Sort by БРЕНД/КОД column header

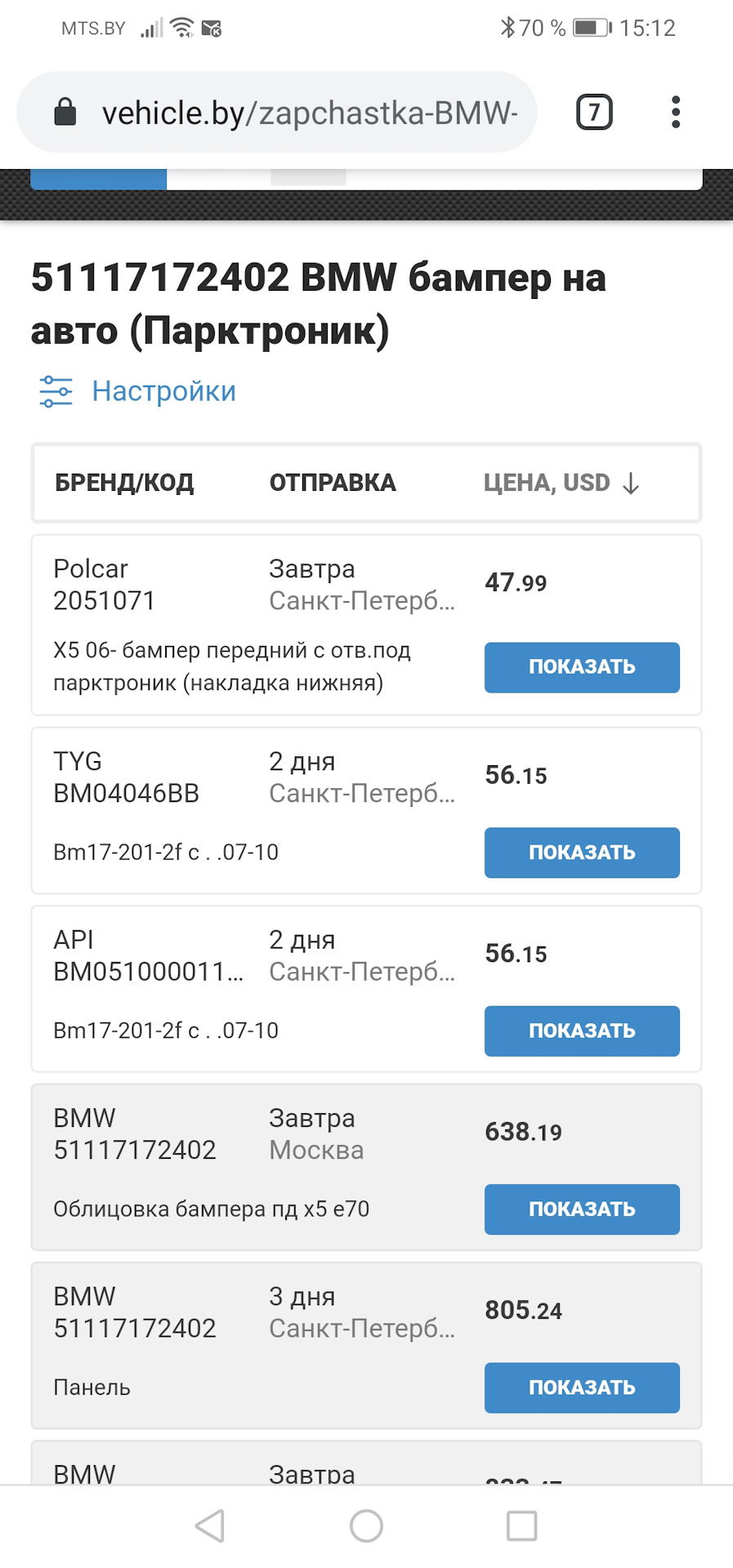pyautogui.click(x=125, y=483)
